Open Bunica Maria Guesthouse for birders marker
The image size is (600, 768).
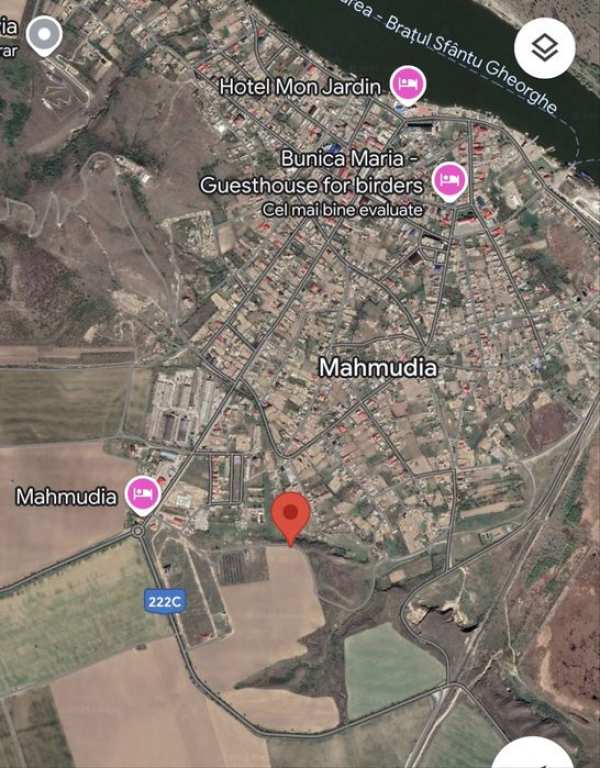tap(449, 180)
